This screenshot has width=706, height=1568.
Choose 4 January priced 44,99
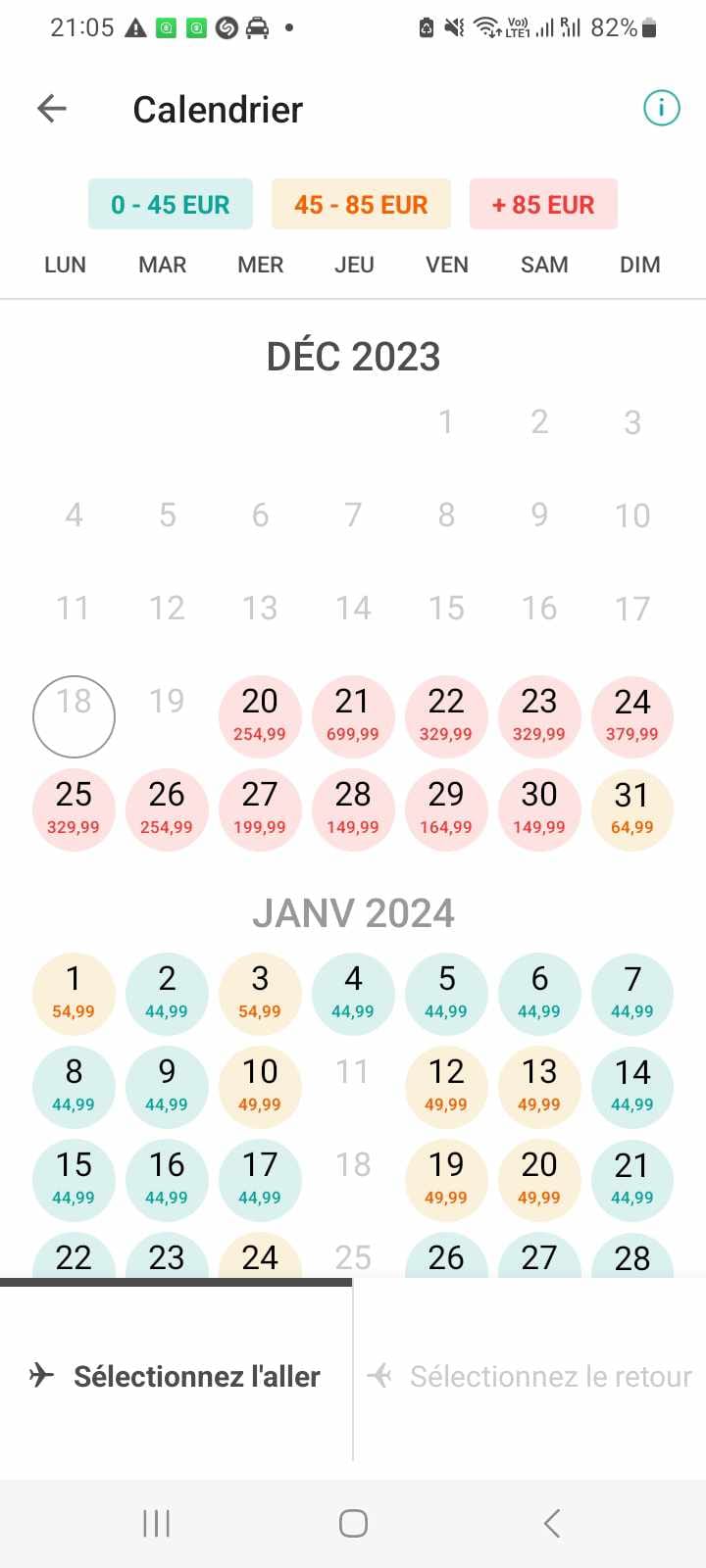coord(353,994)
